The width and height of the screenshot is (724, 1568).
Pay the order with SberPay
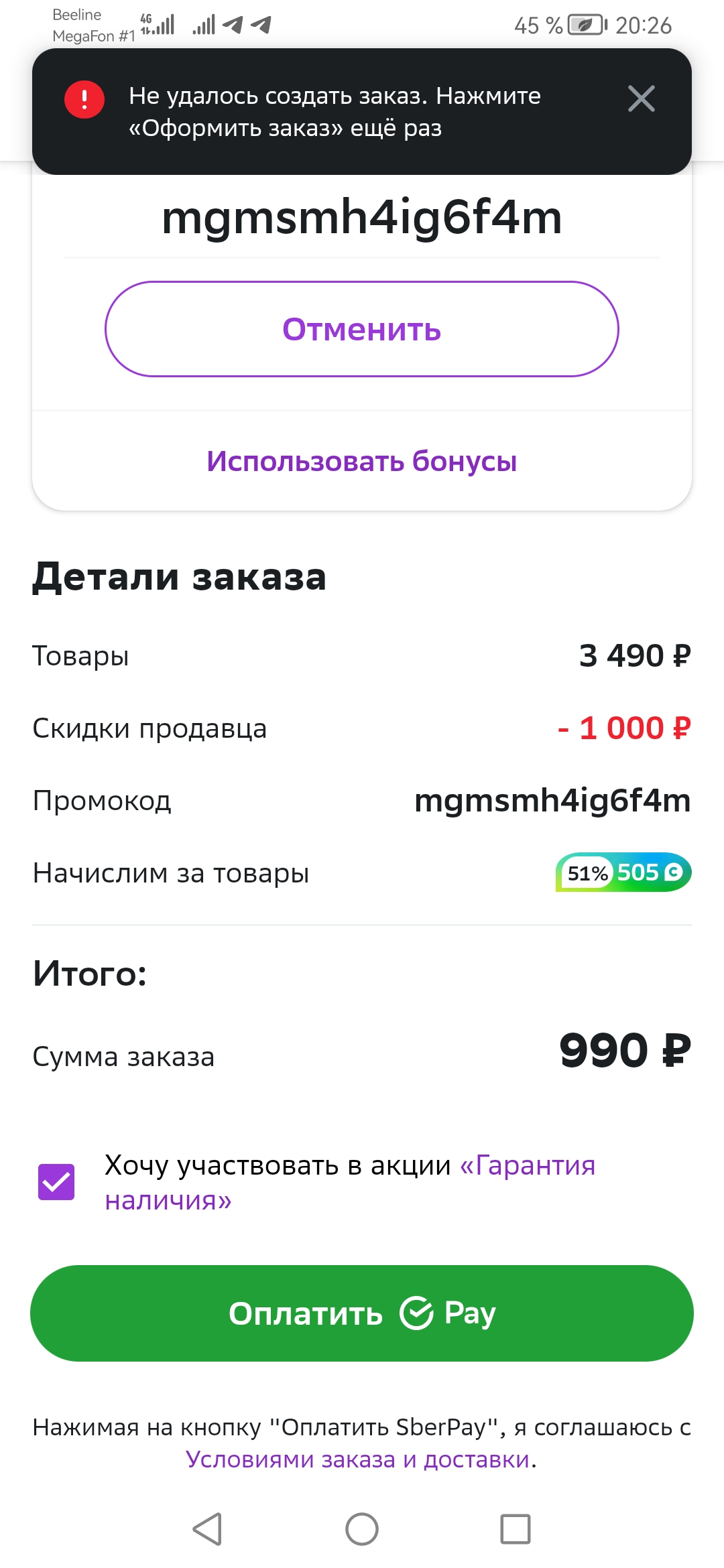click(362, 1313)
